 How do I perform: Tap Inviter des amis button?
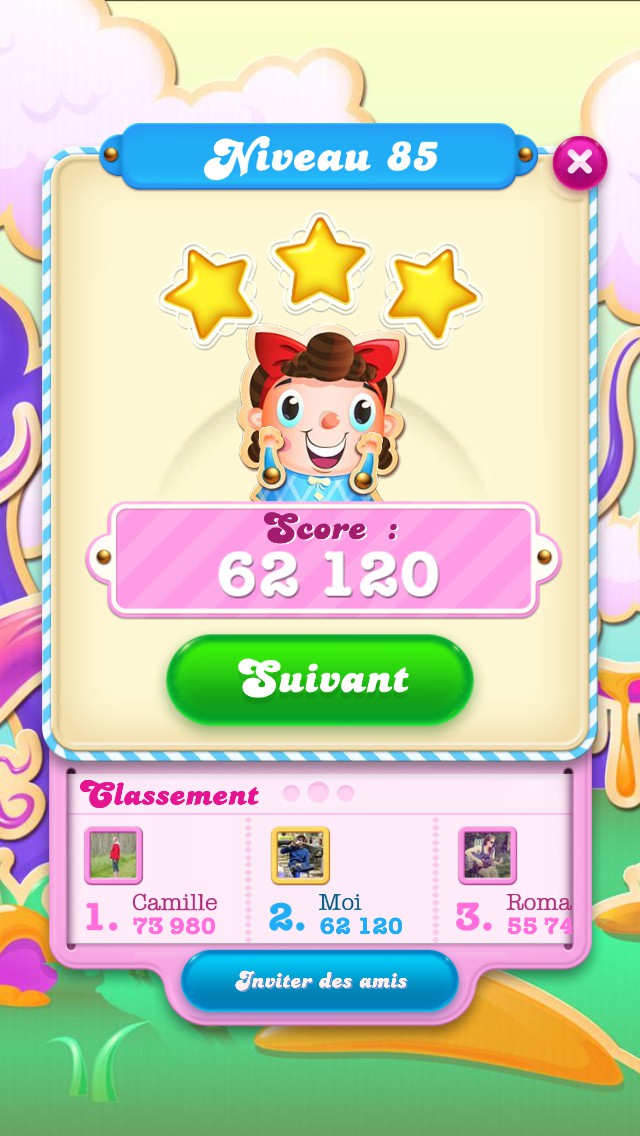[x=320, y=980]
